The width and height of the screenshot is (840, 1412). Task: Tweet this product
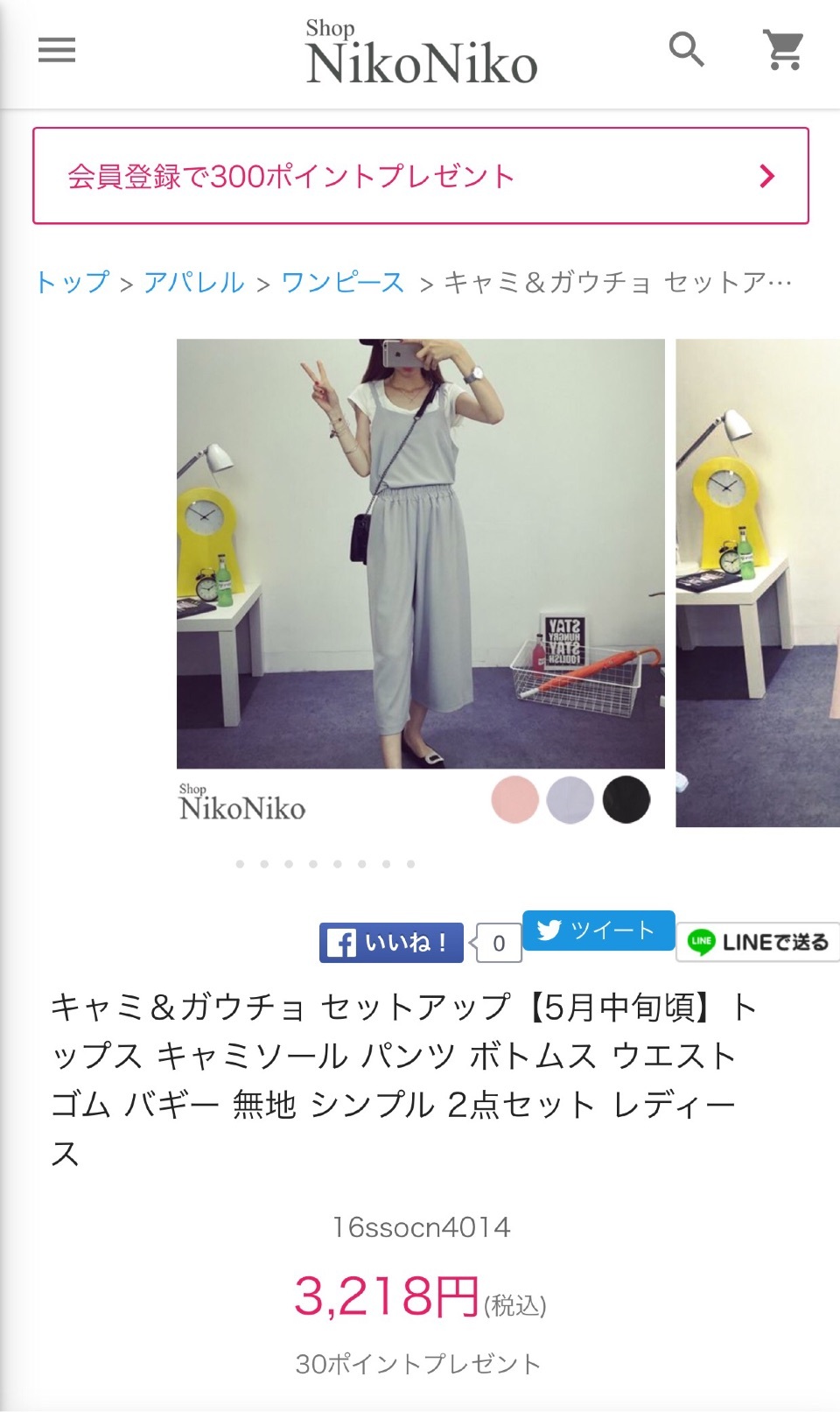(x=598, y=931)
